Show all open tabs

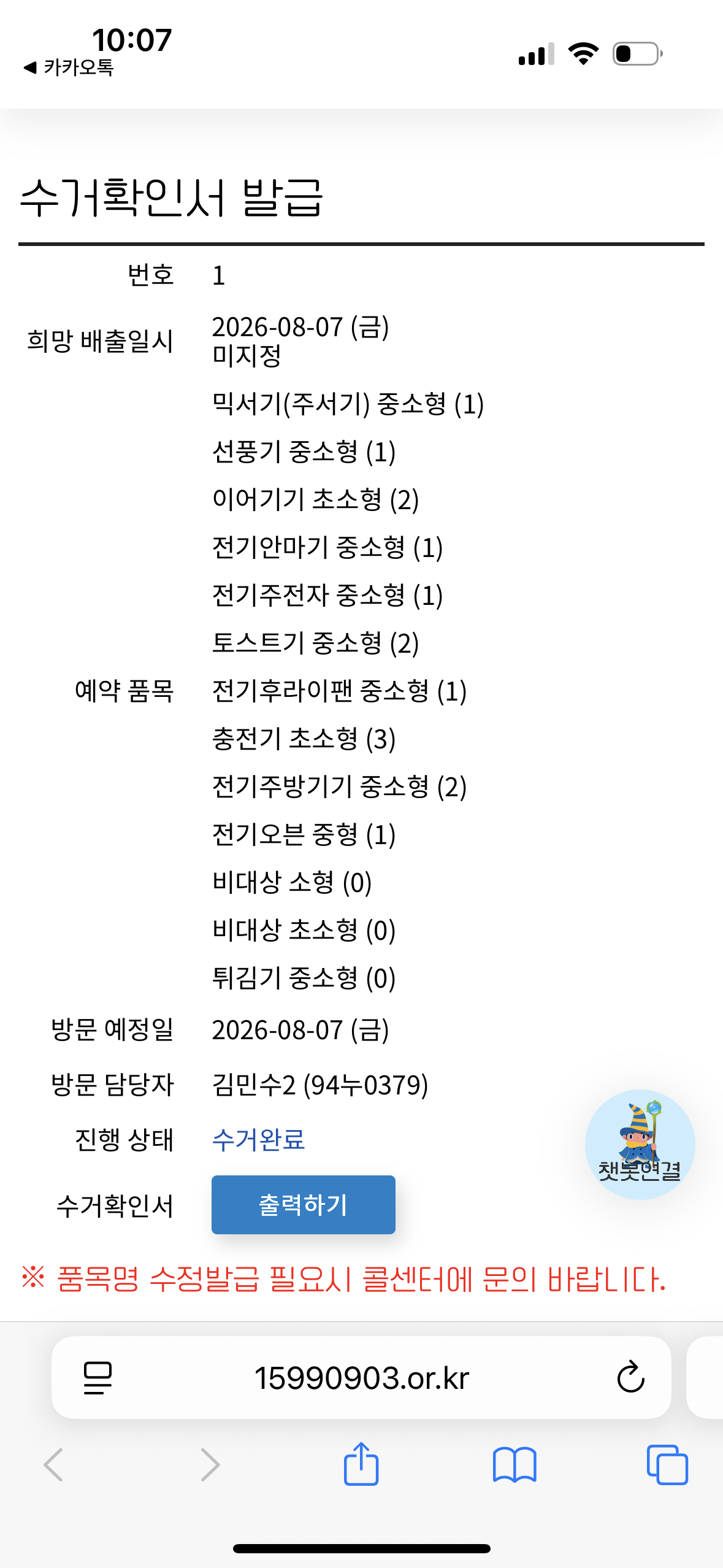click(x=667, y=1465)
